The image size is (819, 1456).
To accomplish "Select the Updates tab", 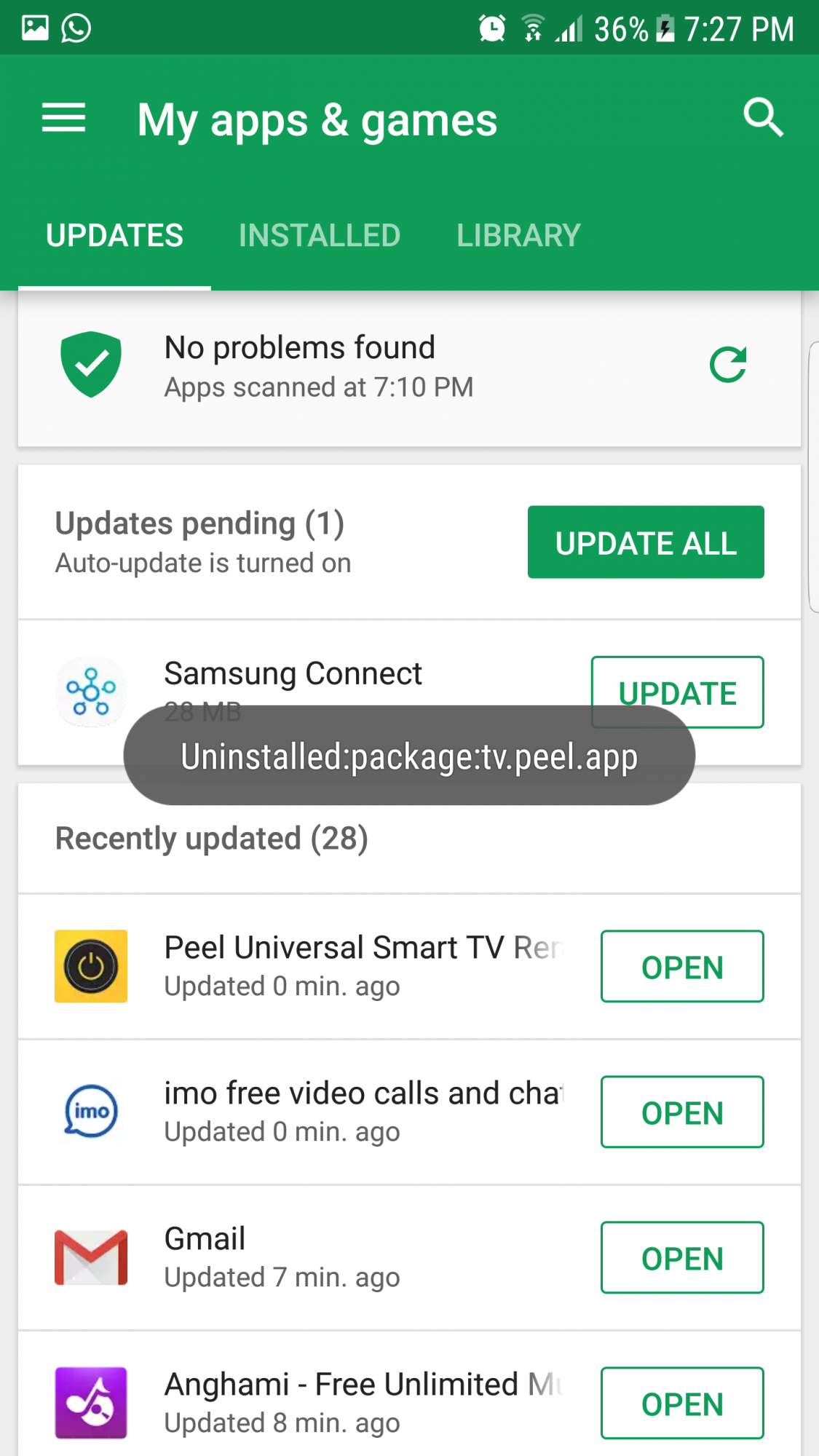I will [114, 235].
